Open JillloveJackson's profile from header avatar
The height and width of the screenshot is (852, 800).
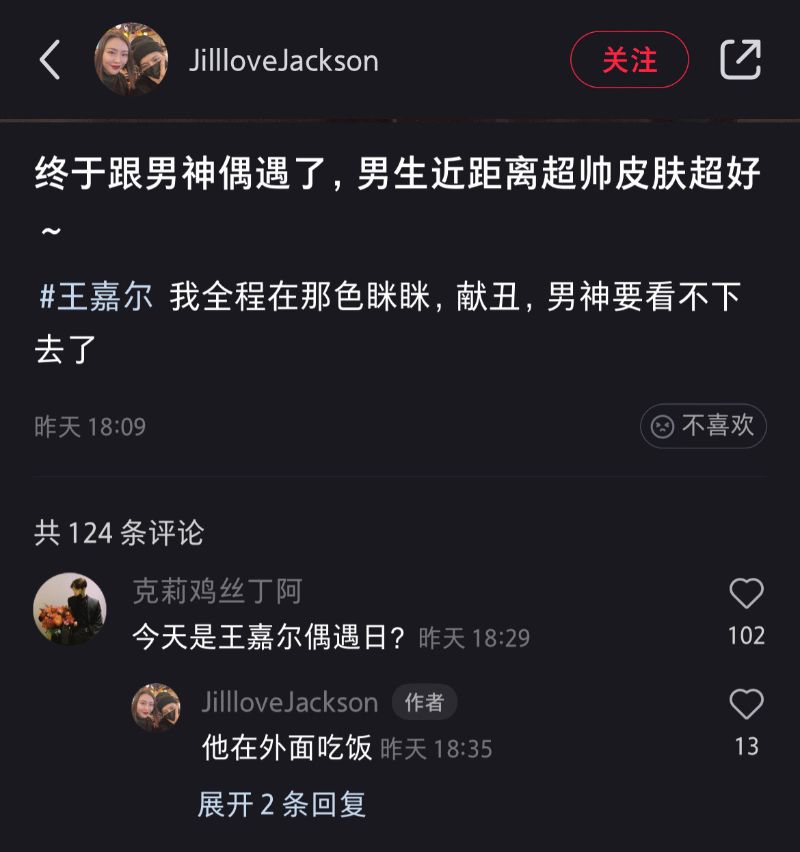[131, 60]
